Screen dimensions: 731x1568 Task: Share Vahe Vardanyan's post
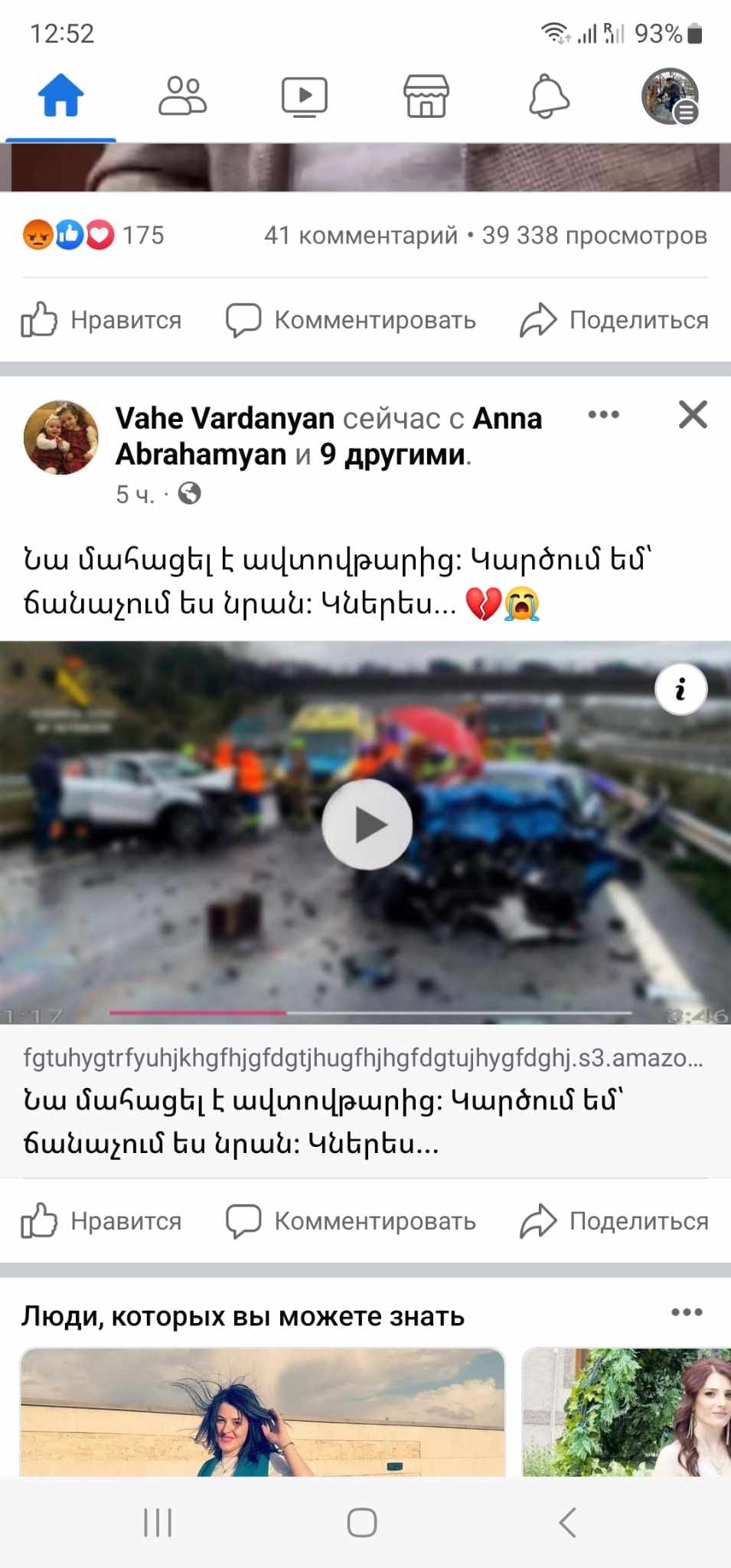615,1221
